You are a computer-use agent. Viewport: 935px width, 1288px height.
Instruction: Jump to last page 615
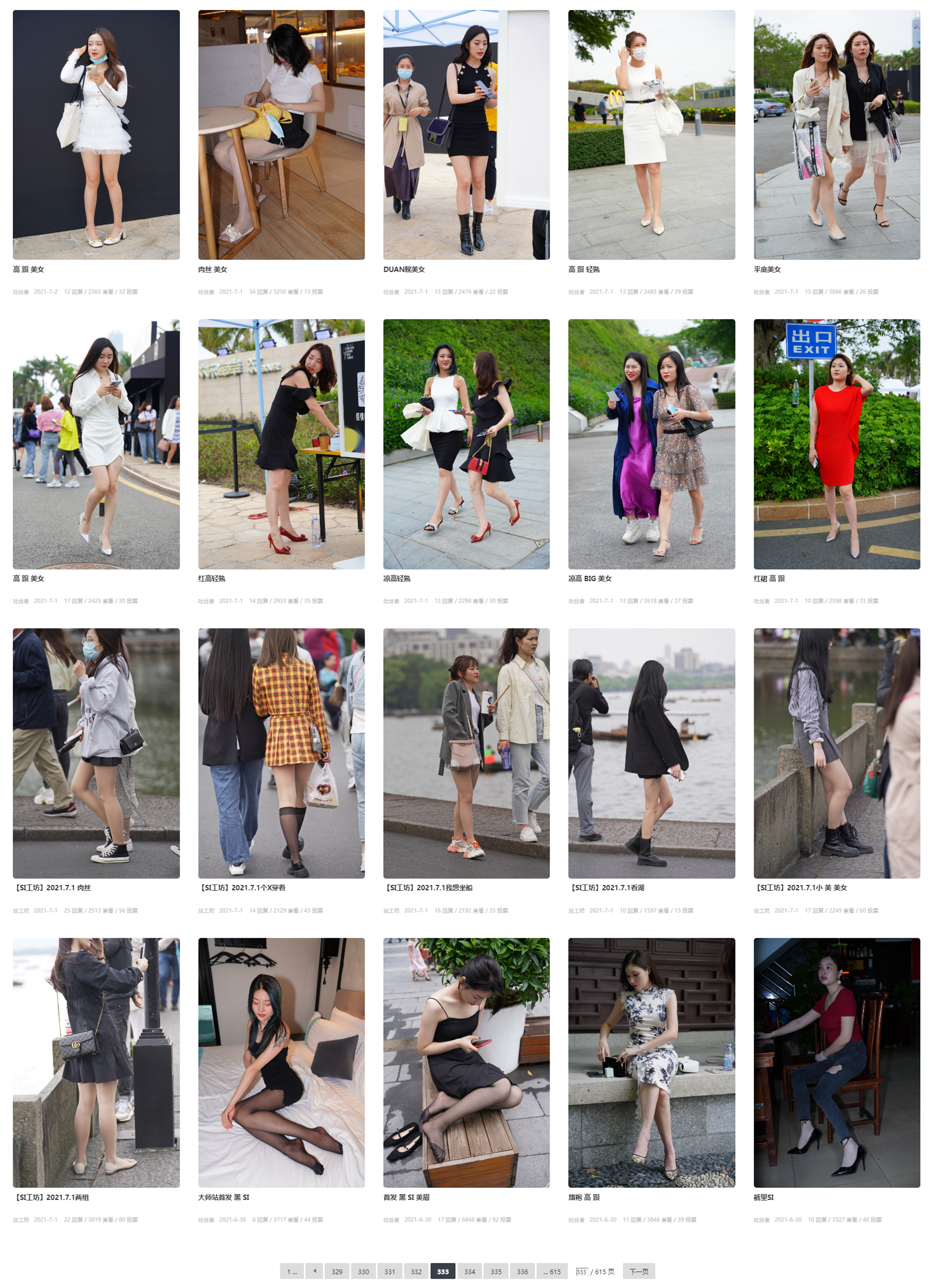[x=551, y=1272]
